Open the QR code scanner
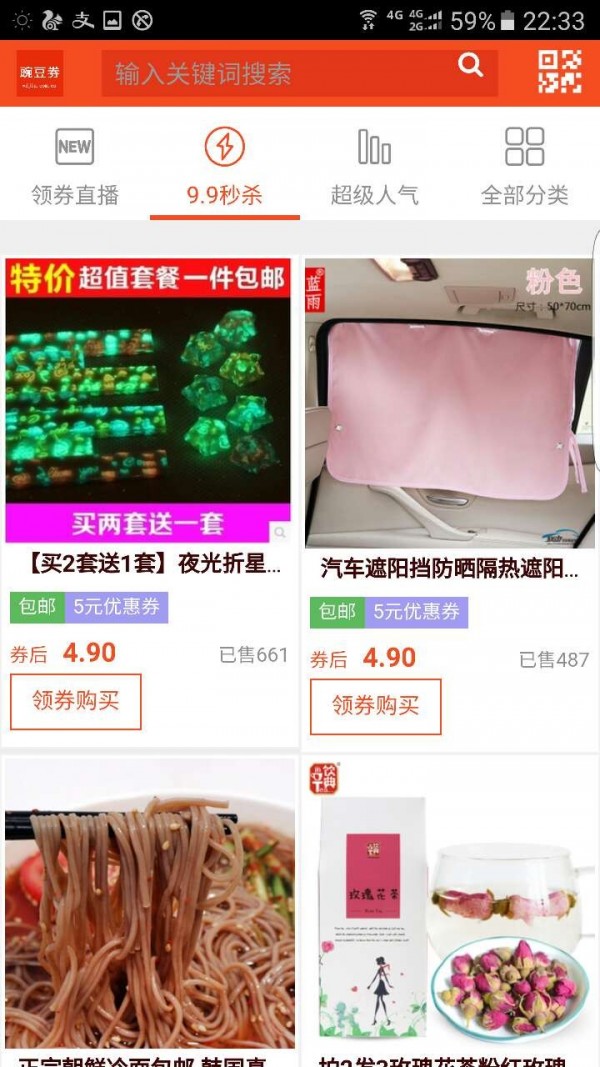The width and height of the screenshot is (600, 1067). [x=559, y=72]
